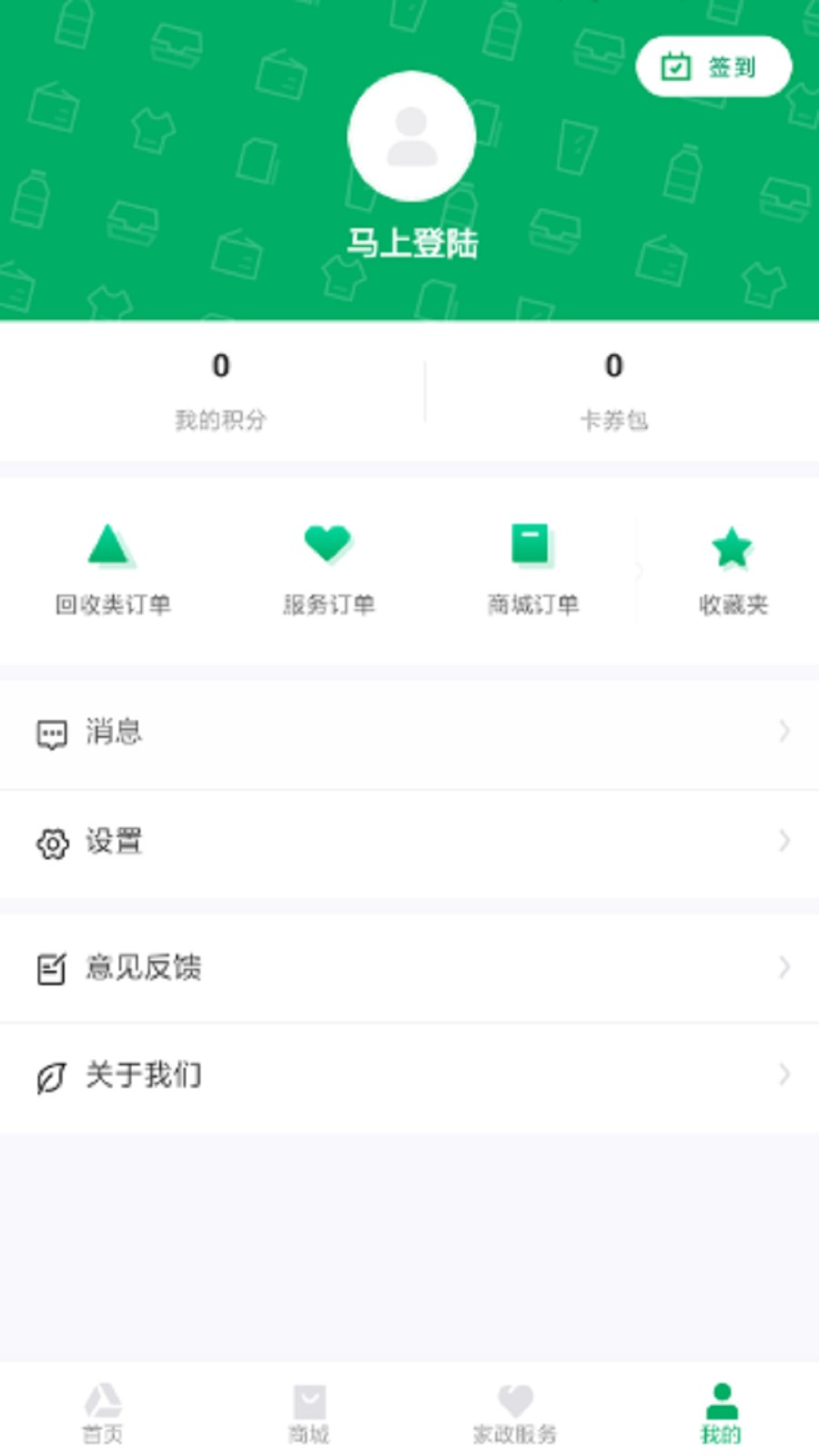Tap the profile avatar placeholder
This screenshot has width=819, height=1456.
[x=411, y=136]
